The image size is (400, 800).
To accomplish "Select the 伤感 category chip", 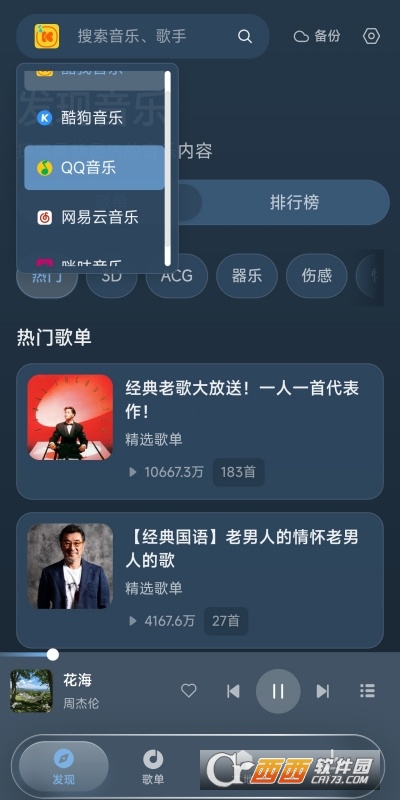I will [x=317, y=276].
